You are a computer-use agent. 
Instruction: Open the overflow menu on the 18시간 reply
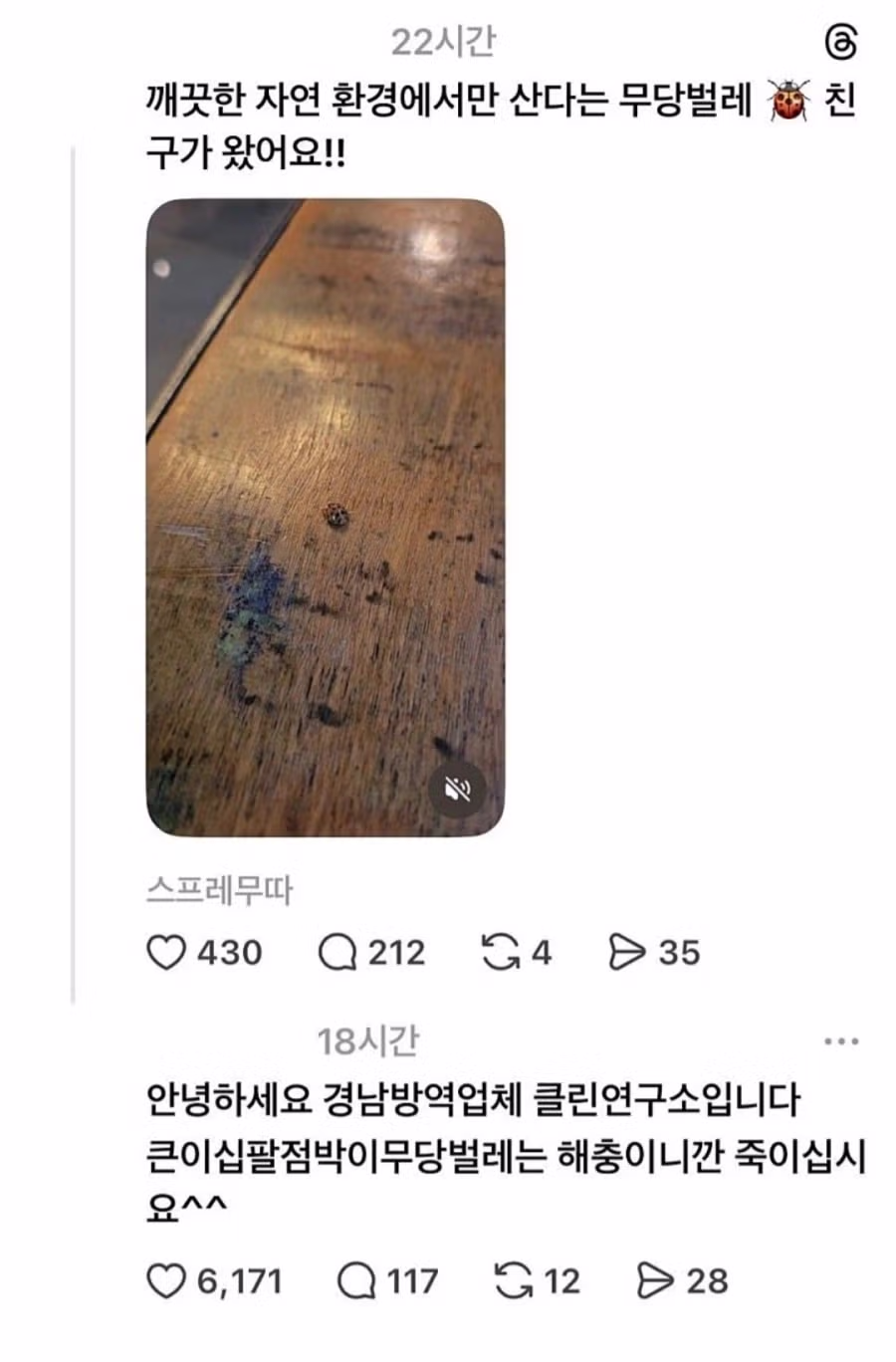[841, 1042]
